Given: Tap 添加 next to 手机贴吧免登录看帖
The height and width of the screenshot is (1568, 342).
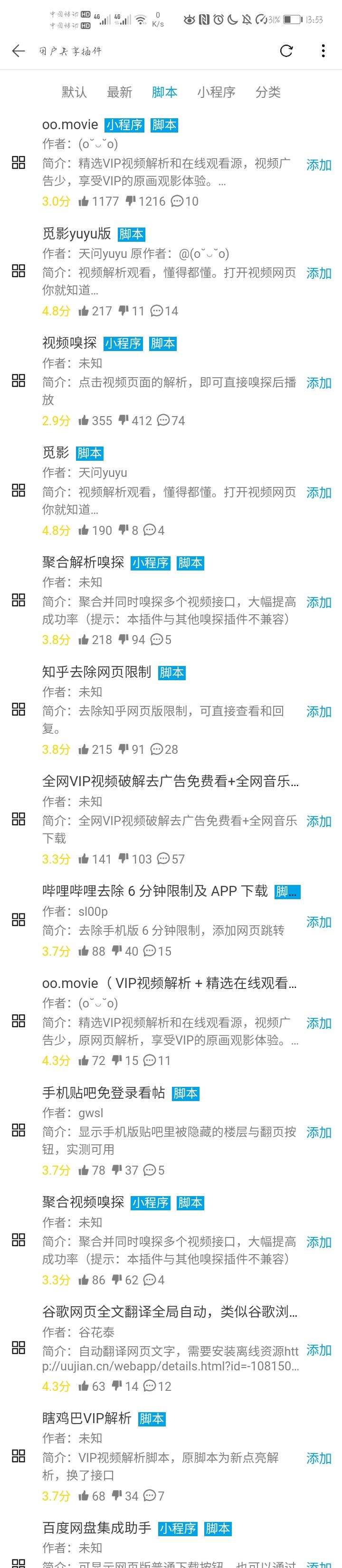Looking at the screenshot, I should click(318, 1132).
